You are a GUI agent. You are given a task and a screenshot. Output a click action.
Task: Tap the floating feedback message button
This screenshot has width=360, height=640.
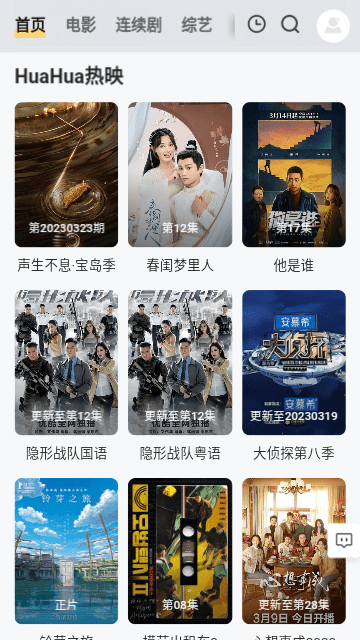pyautogui.click(x=344, y=540)
